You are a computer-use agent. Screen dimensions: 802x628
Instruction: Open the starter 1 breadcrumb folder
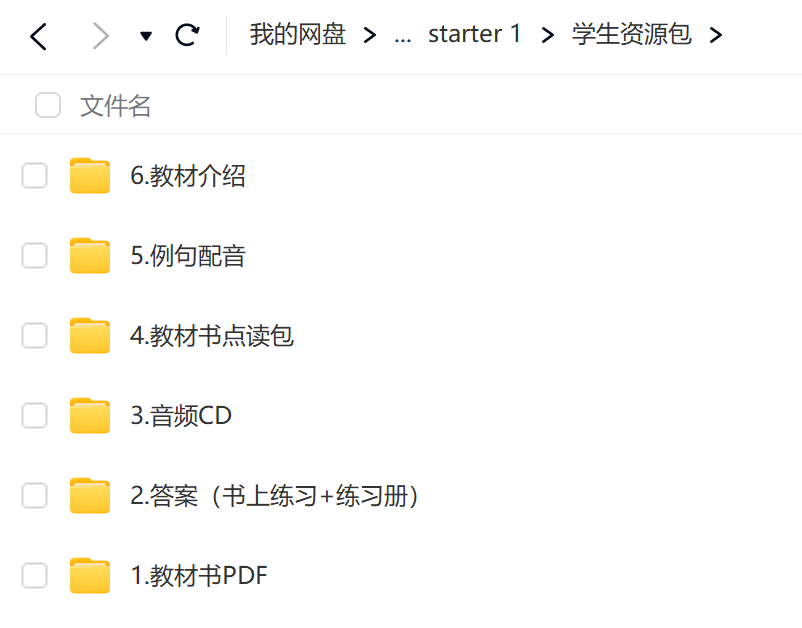pos(474,35)
